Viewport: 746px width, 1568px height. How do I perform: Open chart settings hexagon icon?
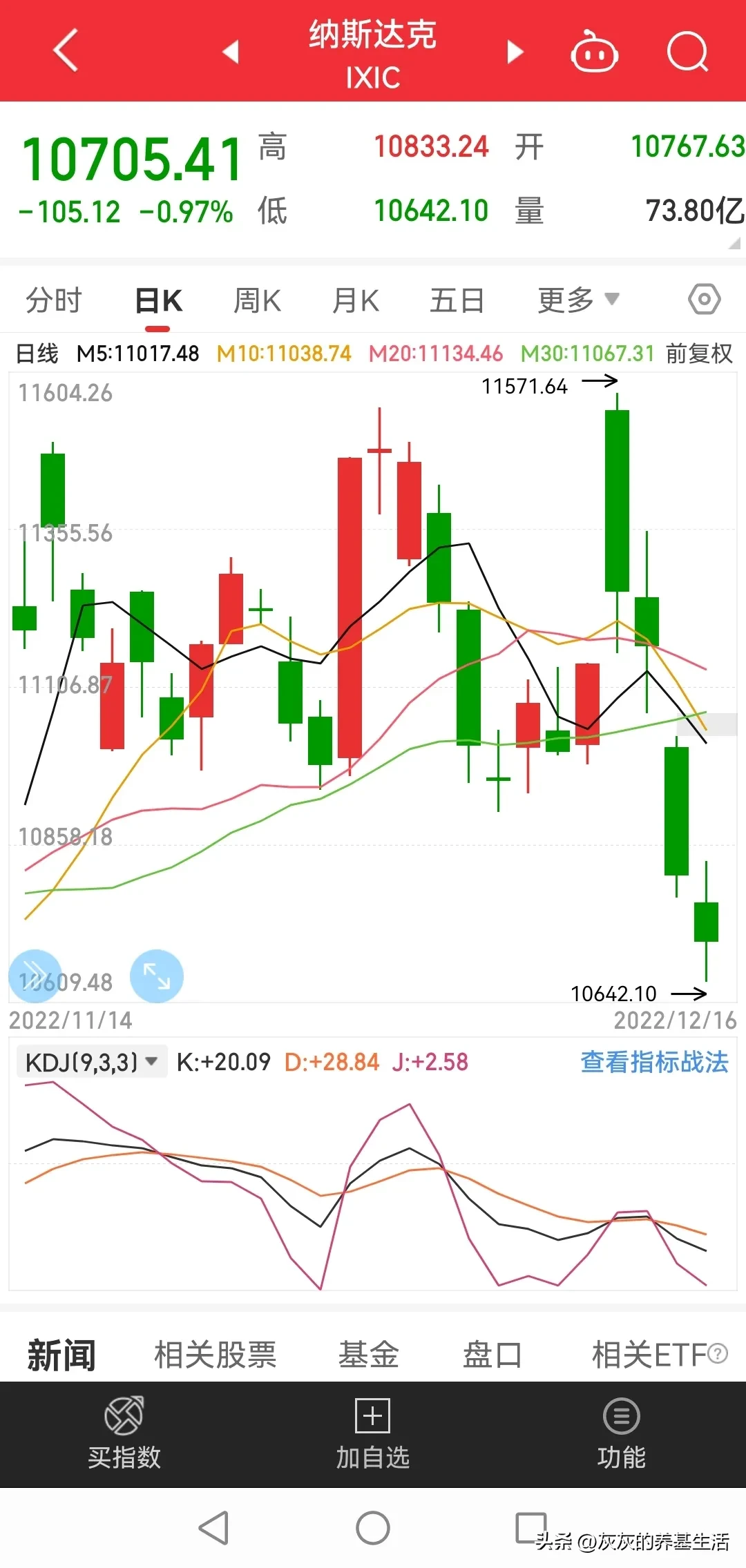tap(705, 300)
